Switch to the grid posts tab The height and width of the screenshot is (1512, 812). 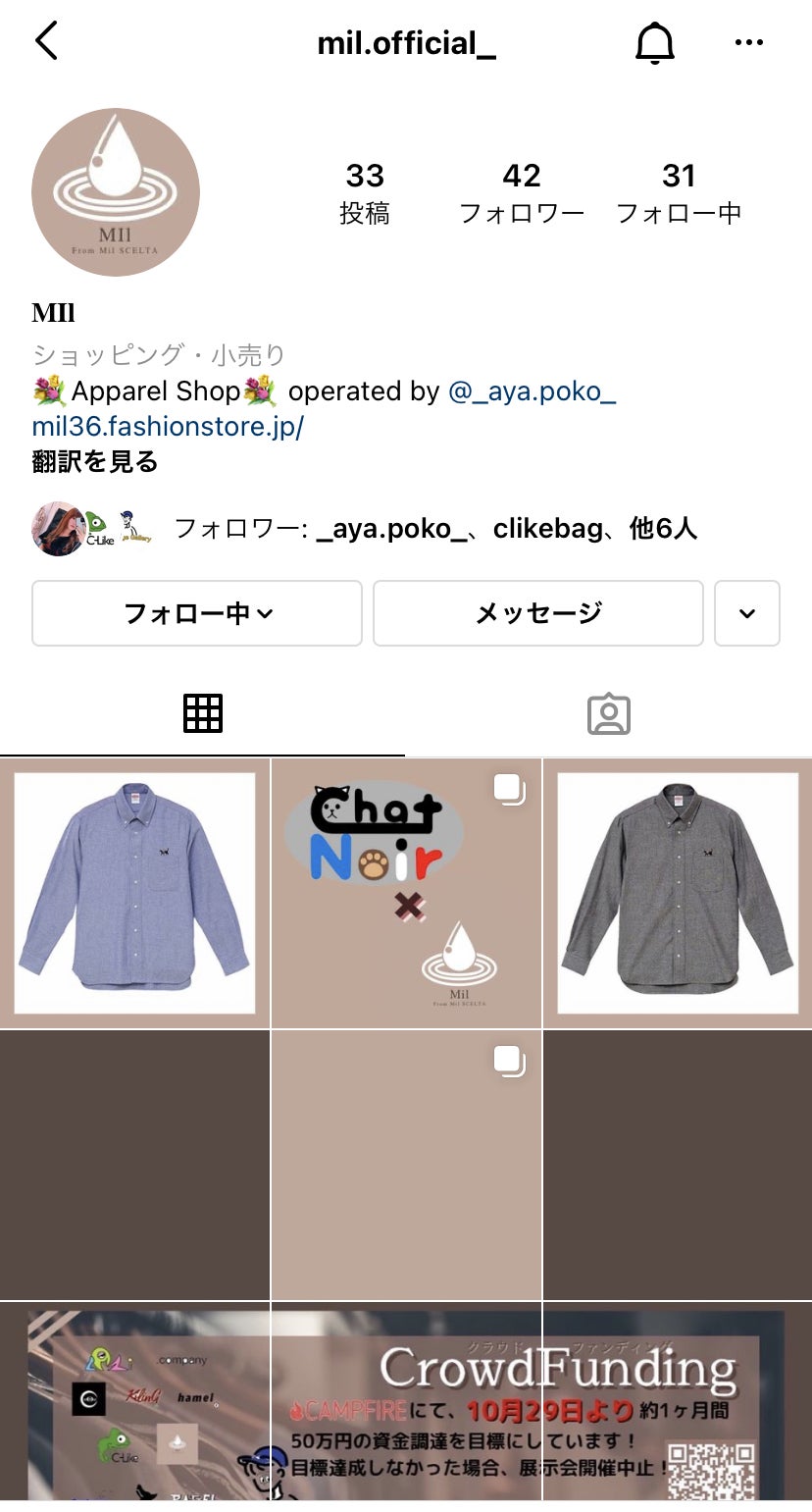tap(203, 713)
